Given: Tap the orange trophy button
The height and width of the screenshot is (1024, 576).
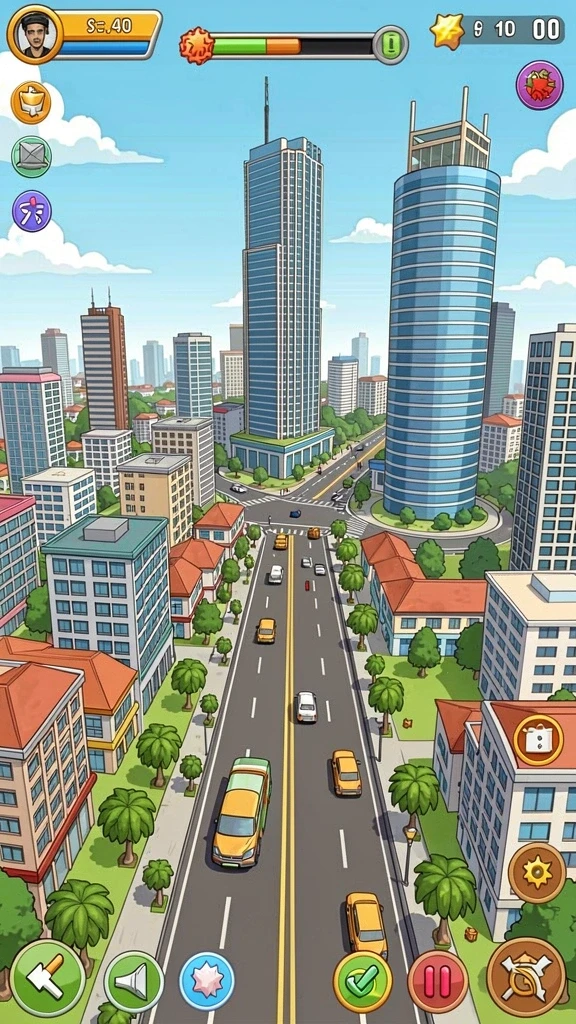Looking at the screenshot, I should click(x=31, y=103).
